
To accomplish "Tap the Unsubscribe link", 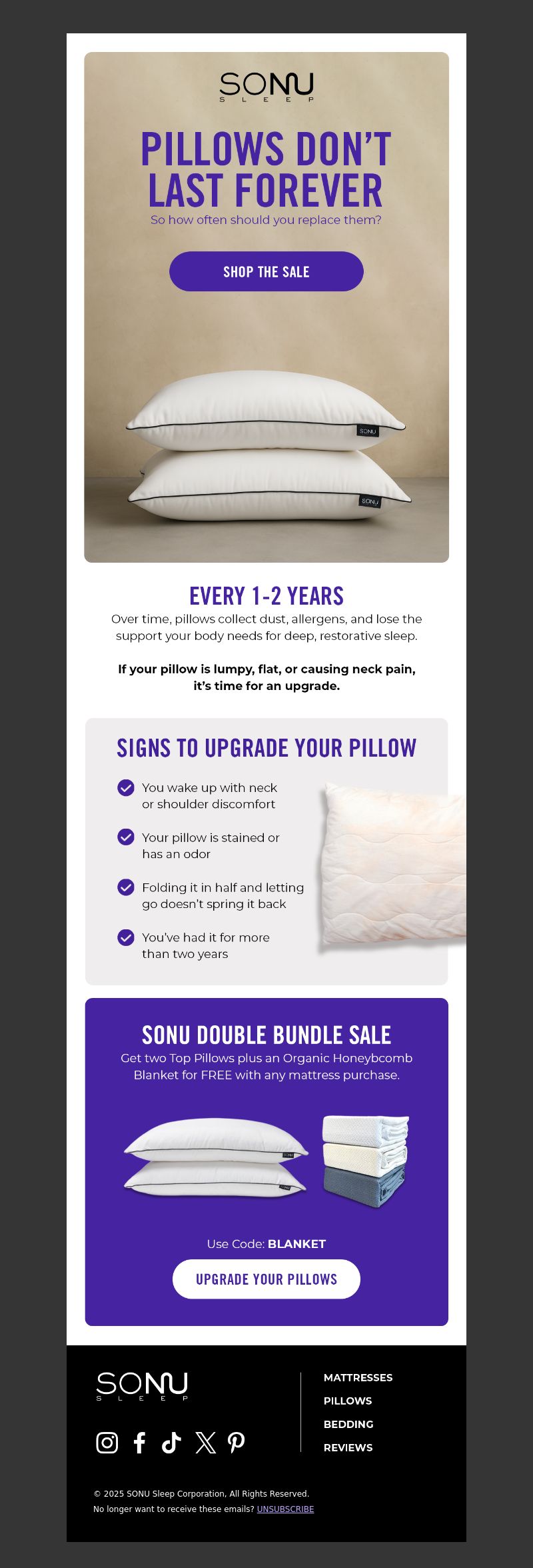I will 285,1509.
